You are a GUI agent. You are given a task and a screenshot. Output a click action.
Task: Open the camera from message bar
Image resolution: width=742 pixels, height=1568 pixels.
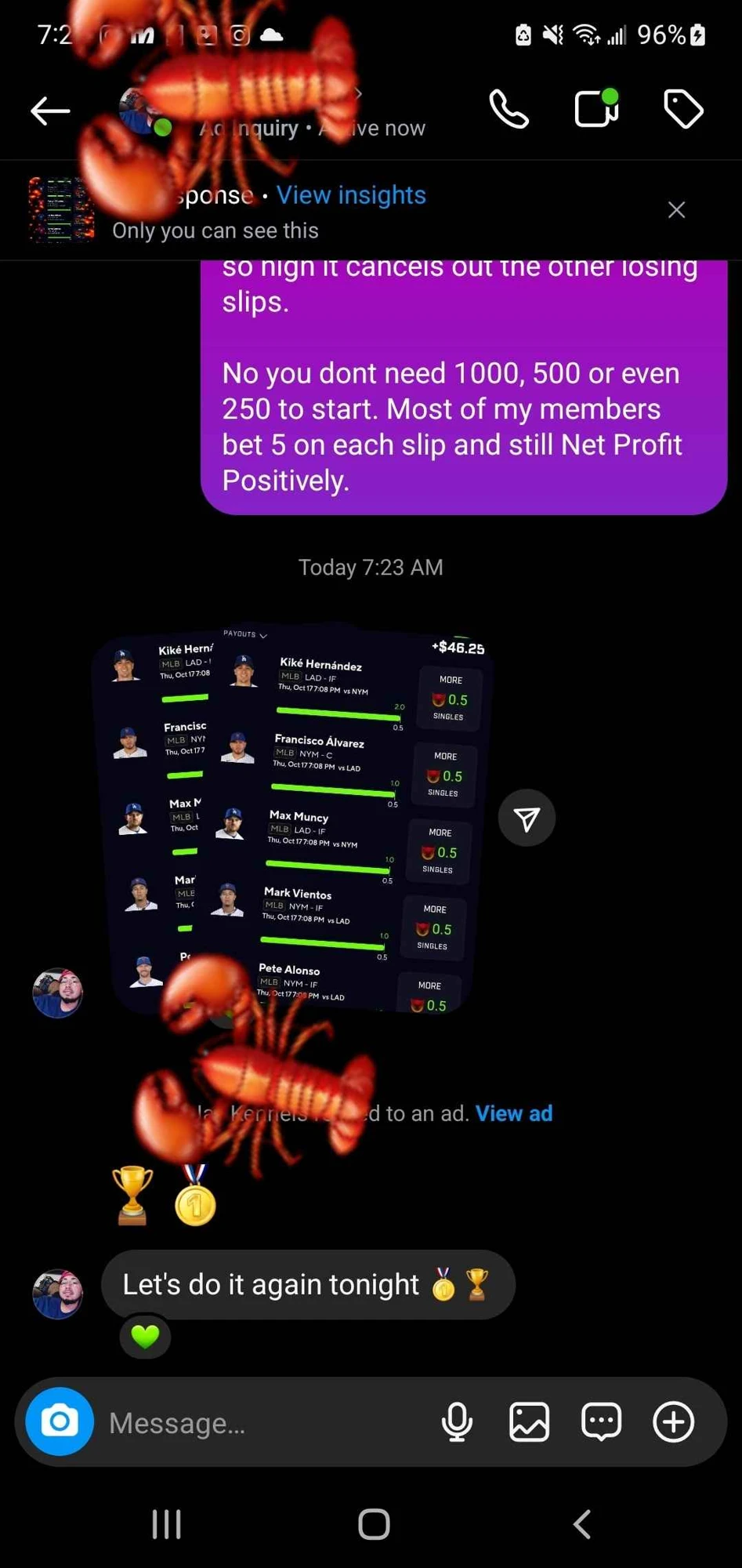60,1421
